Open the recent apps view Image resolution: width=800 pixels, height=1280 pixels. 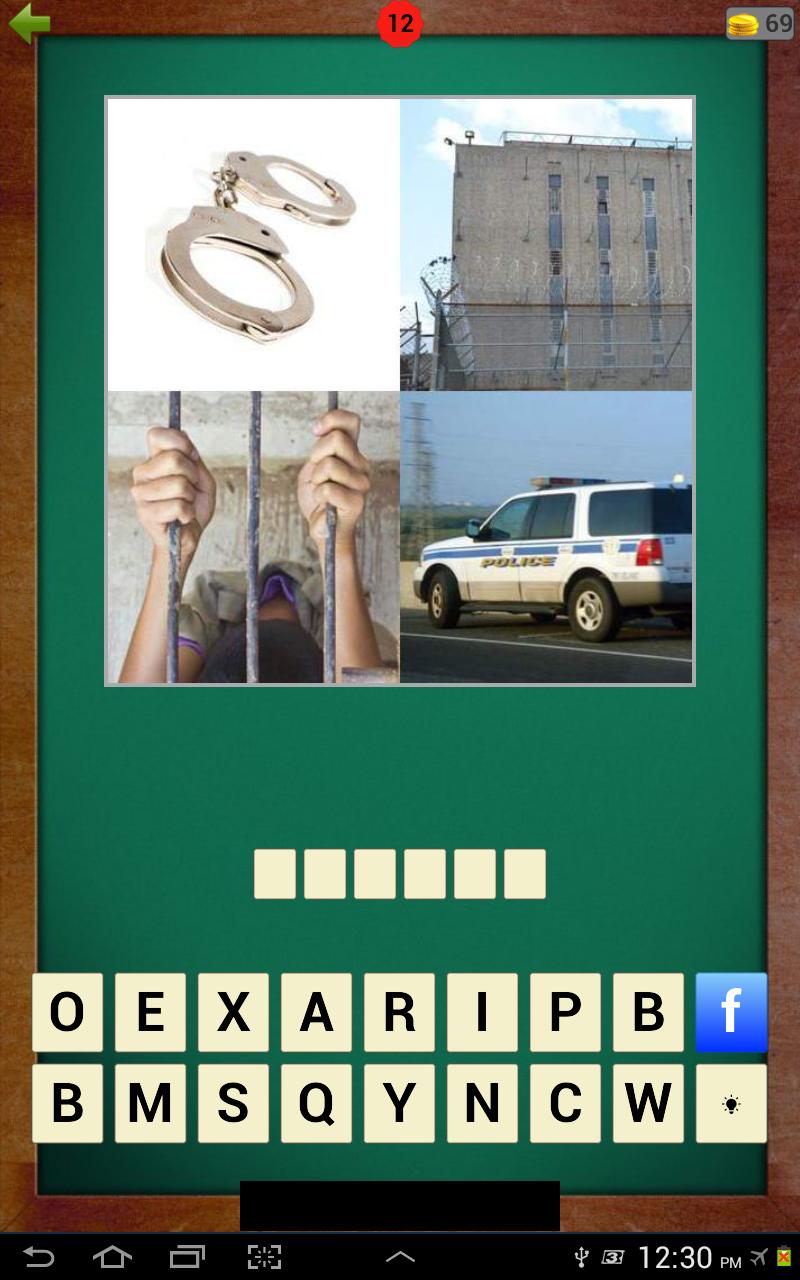(x=187, y=1256)
